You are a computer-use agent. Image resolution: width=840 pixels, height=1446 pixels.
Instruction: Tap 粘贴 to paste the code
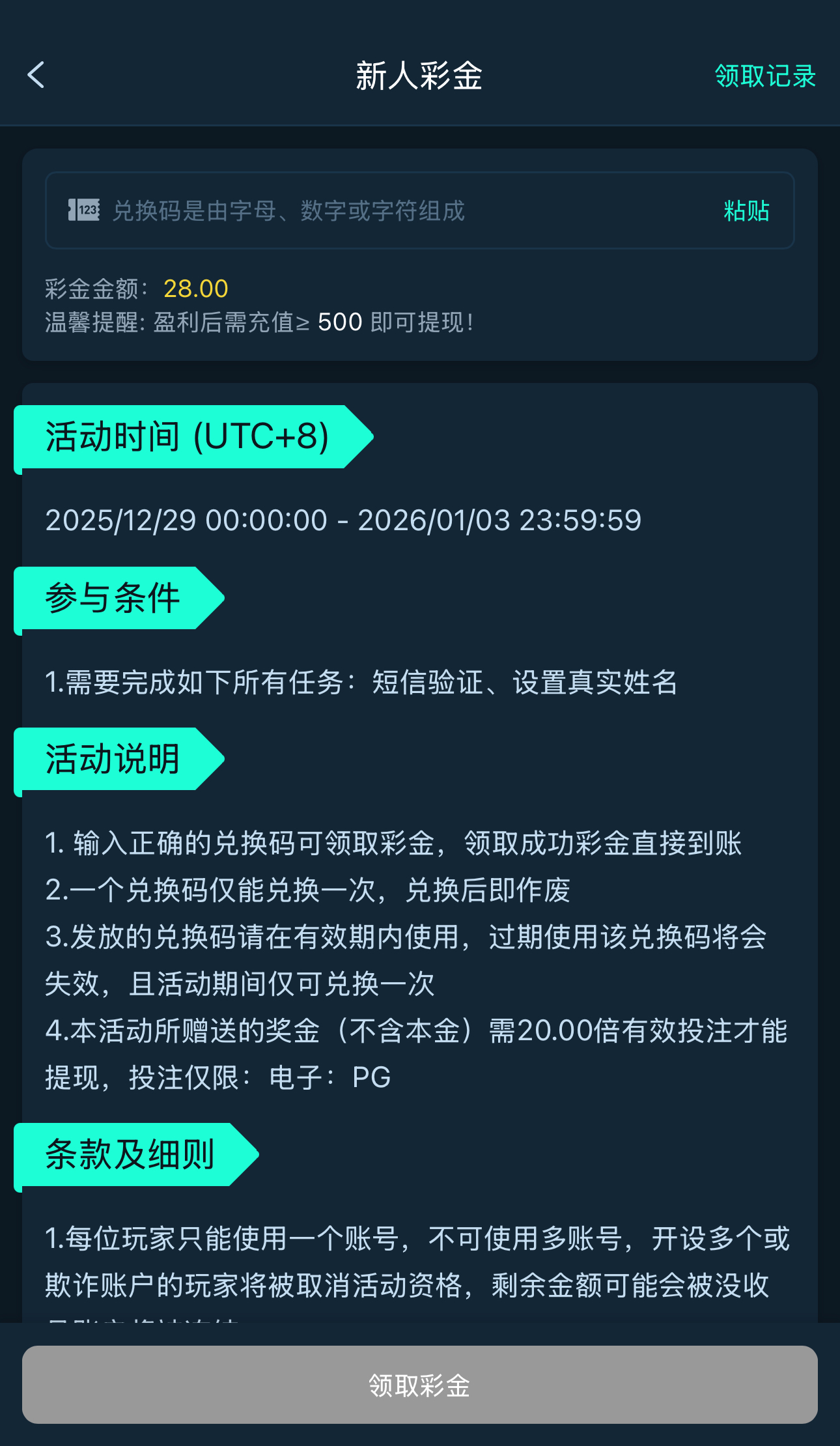(x=746, y=211)
